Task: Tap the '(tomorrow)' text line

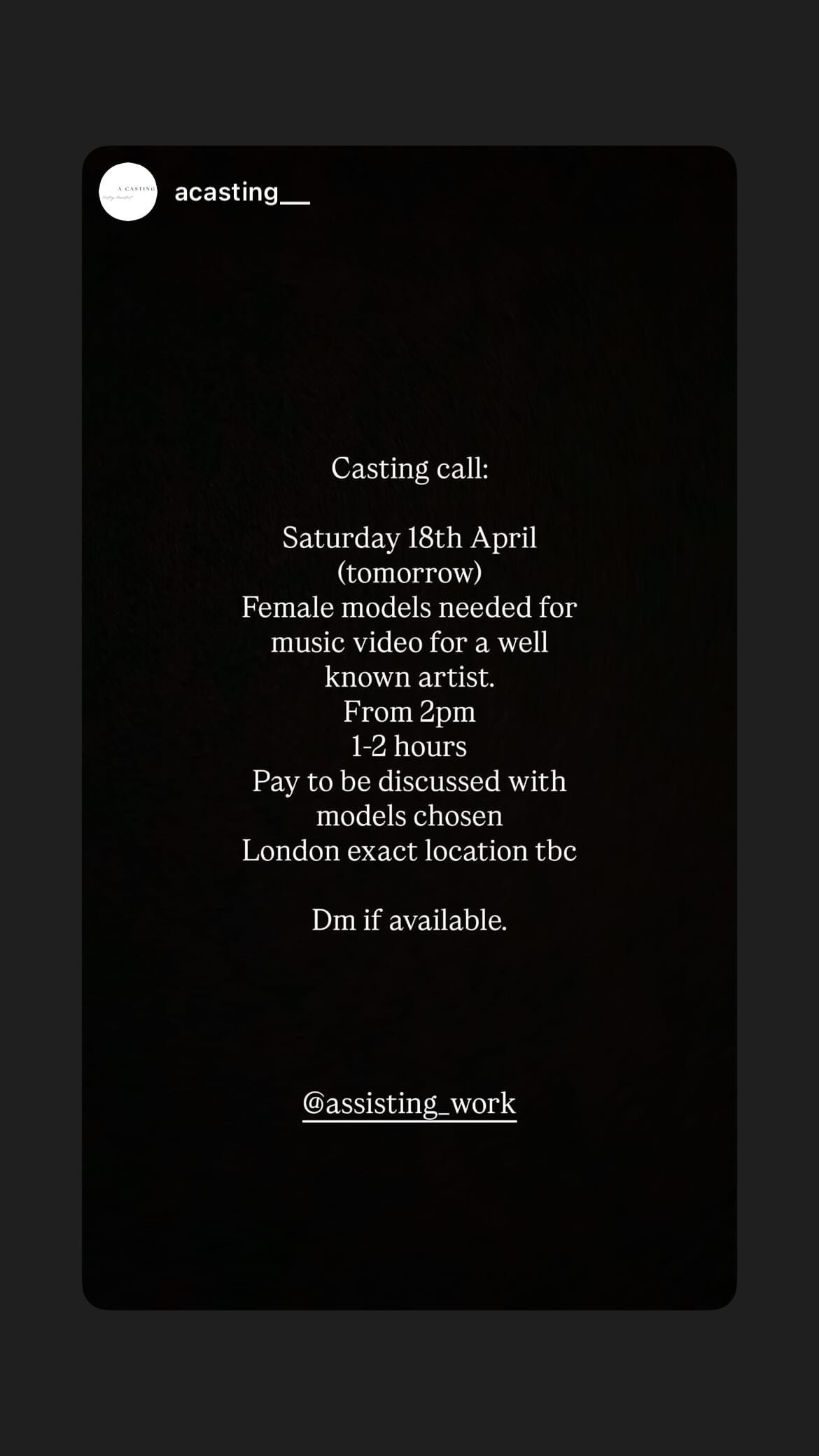Action: [x=409, y=573]
